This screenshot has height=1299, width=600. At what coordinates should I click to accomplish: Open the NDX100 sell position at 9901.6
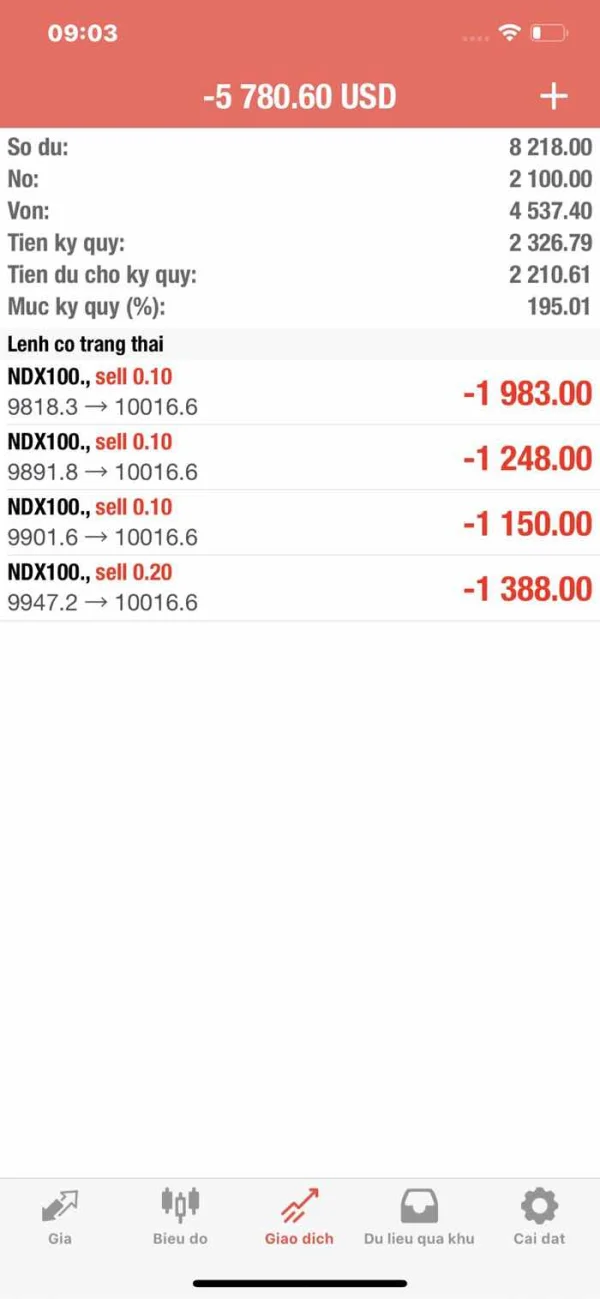point(300,522)
